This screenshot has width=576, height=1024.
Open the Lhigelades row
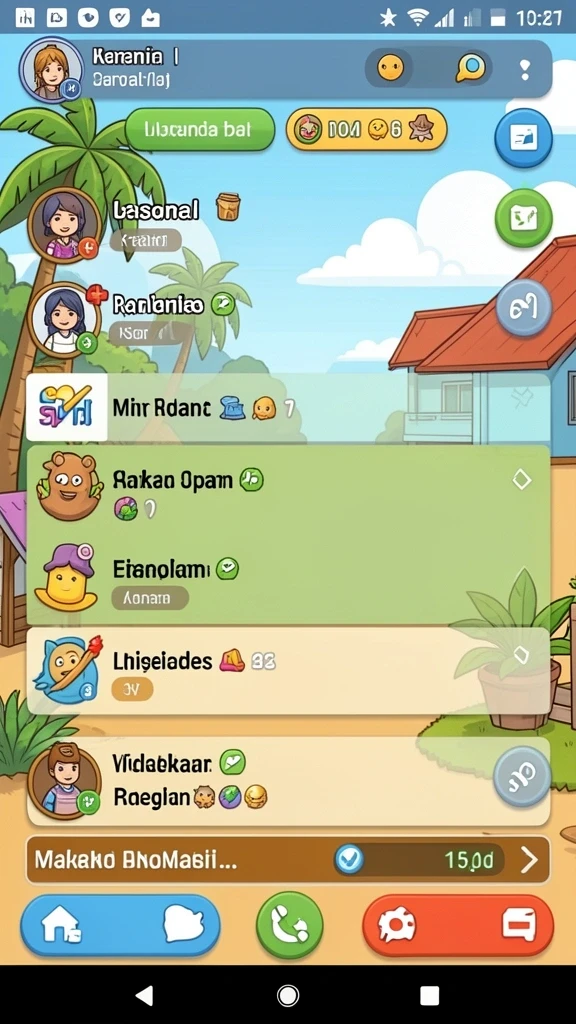click(x=288, y=671)
